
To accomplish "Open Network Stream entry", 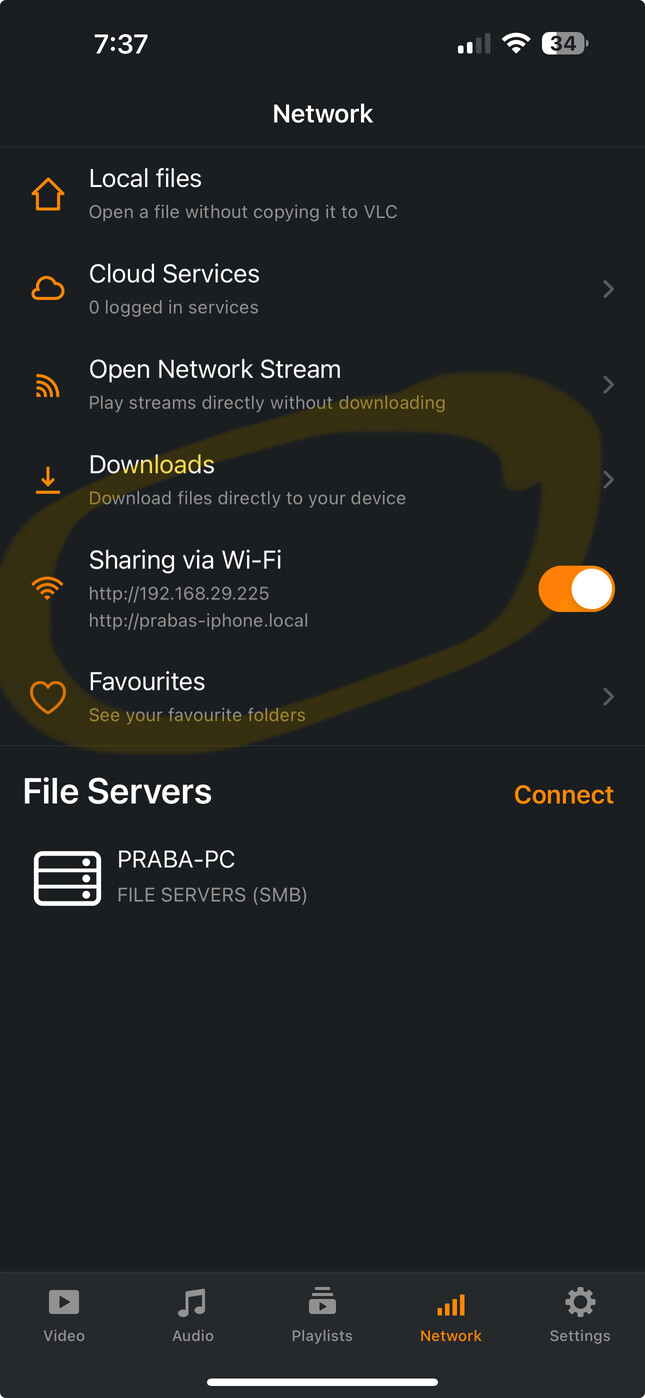I will click(322, 385).
